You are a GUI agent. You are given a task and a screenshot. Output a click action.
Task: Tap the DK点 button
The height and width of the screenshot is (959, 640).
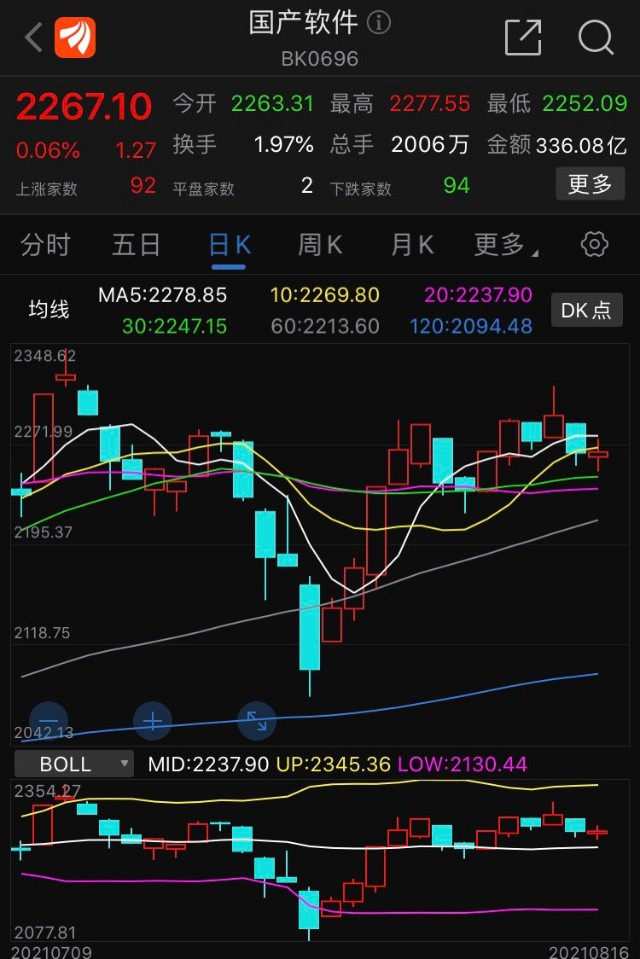[587, 310]
